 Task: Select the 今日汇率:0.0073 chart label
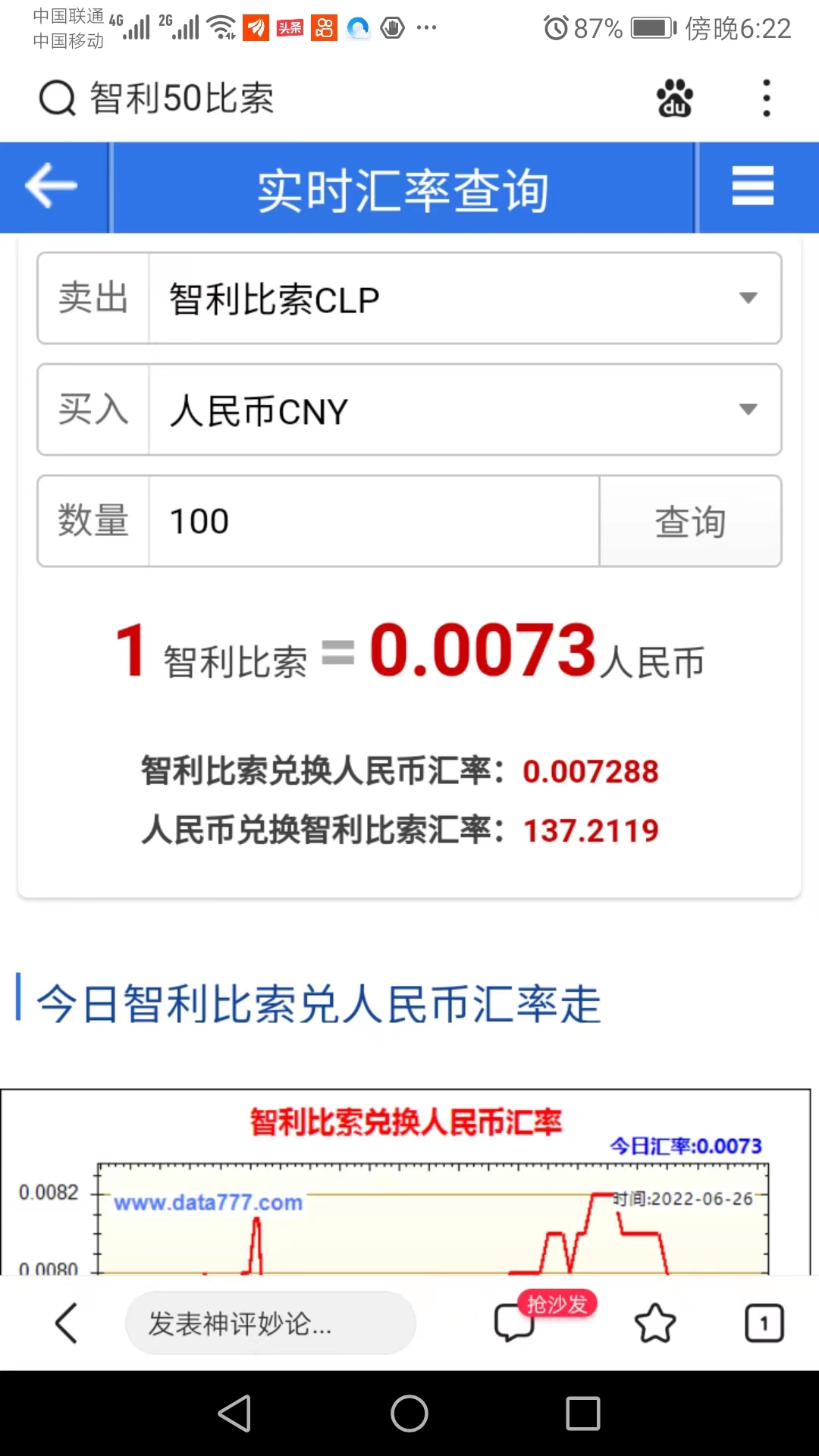[685, 1146]
